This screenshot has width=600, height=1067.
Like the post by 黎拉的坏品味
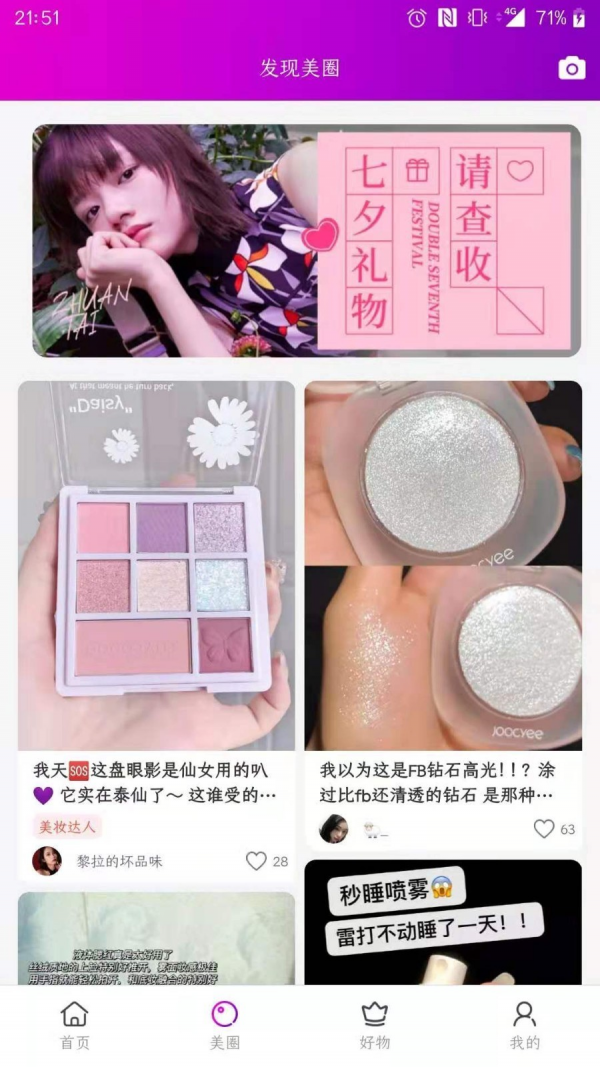pos(257,861)
